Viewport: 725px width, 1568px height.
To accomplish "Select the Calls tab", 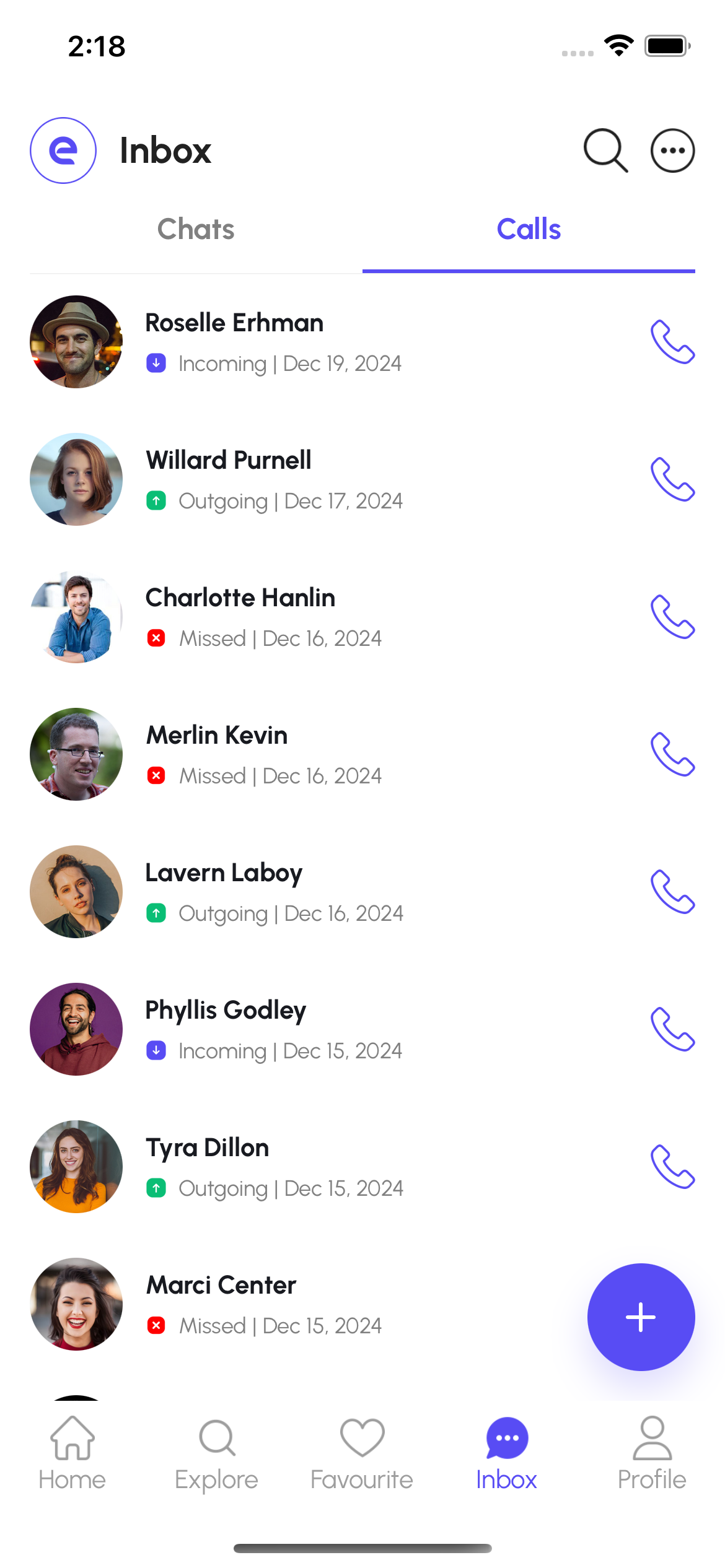I will [x=529, y=229].
